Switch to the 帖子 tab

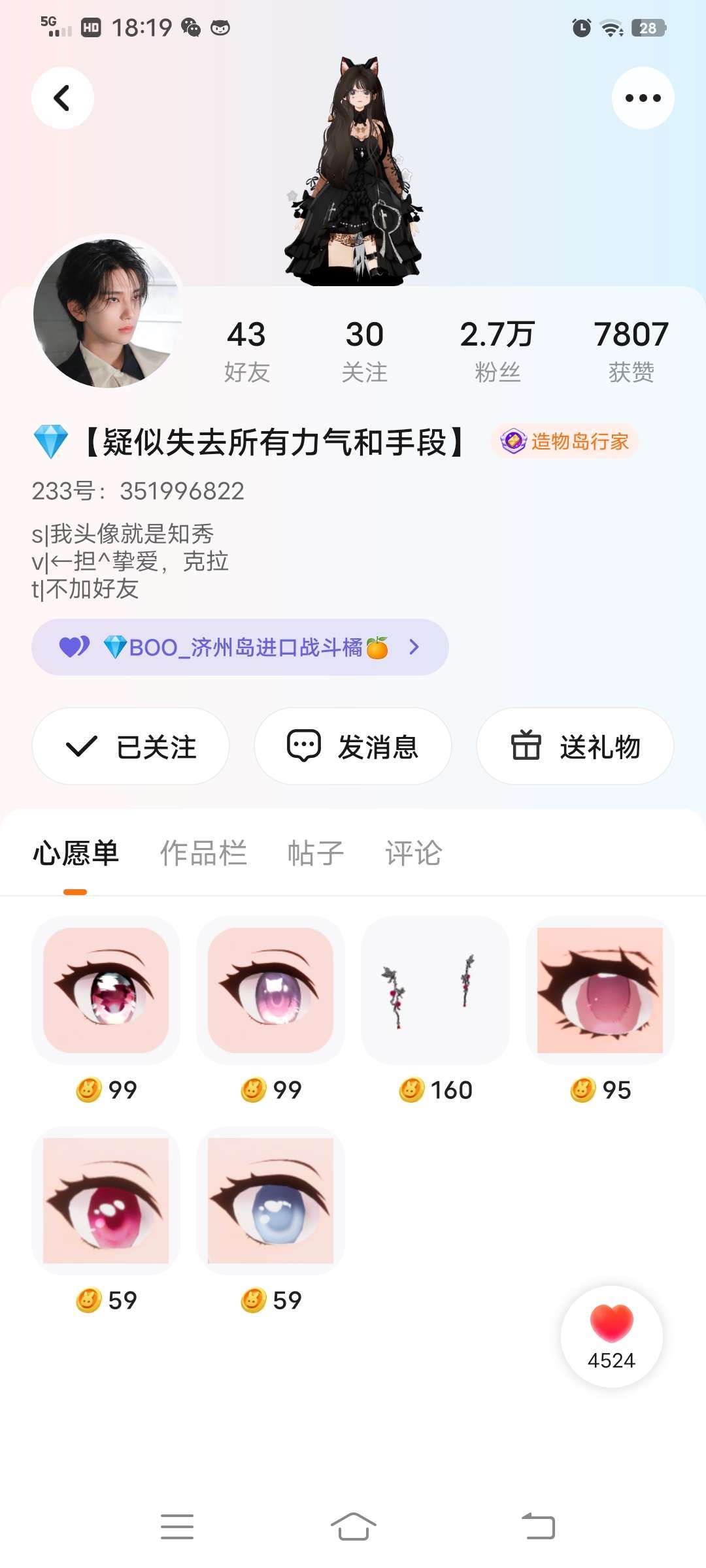click(316, 853)
